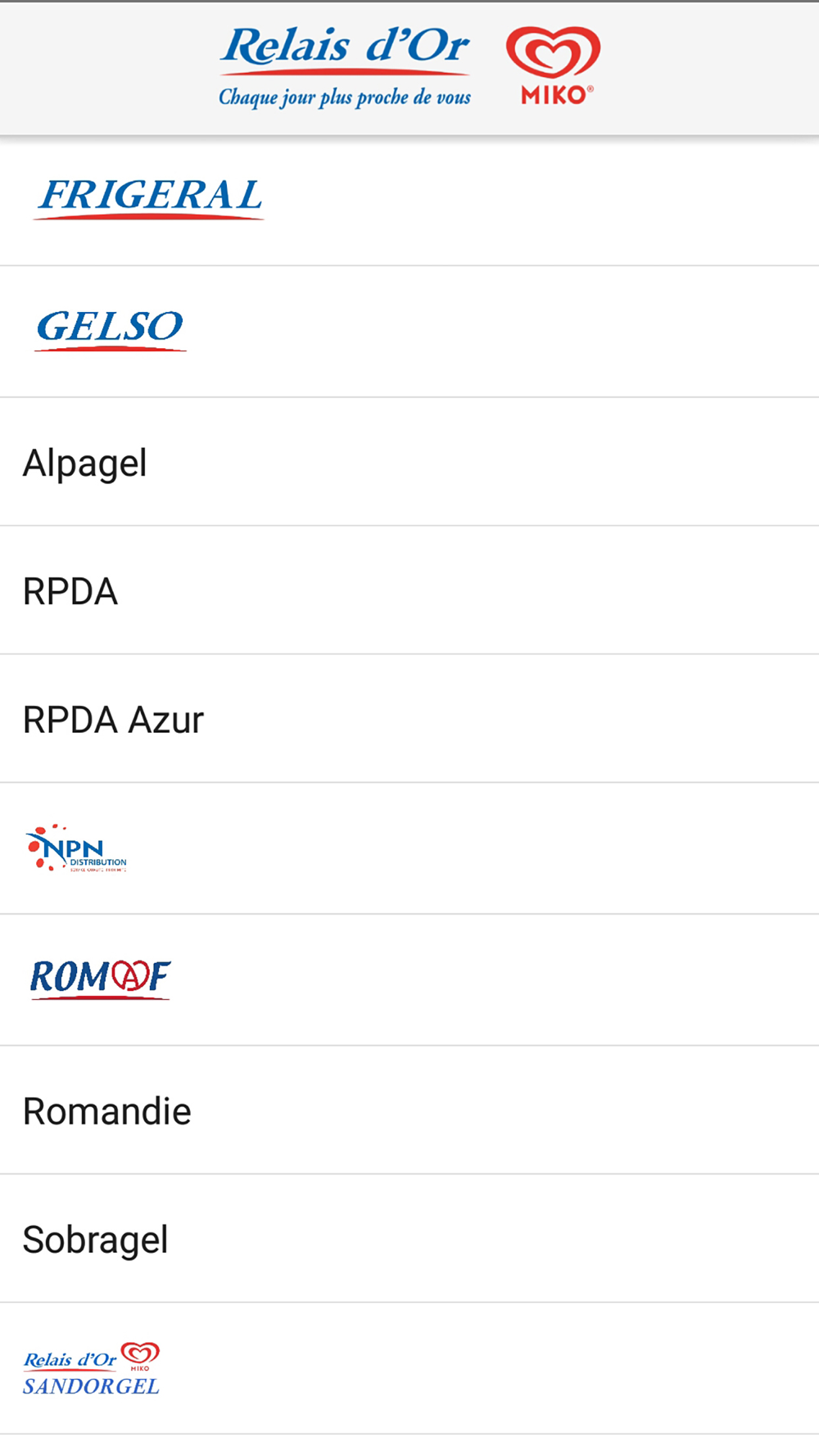Select RPDA Azur

(x=409, y=719)
